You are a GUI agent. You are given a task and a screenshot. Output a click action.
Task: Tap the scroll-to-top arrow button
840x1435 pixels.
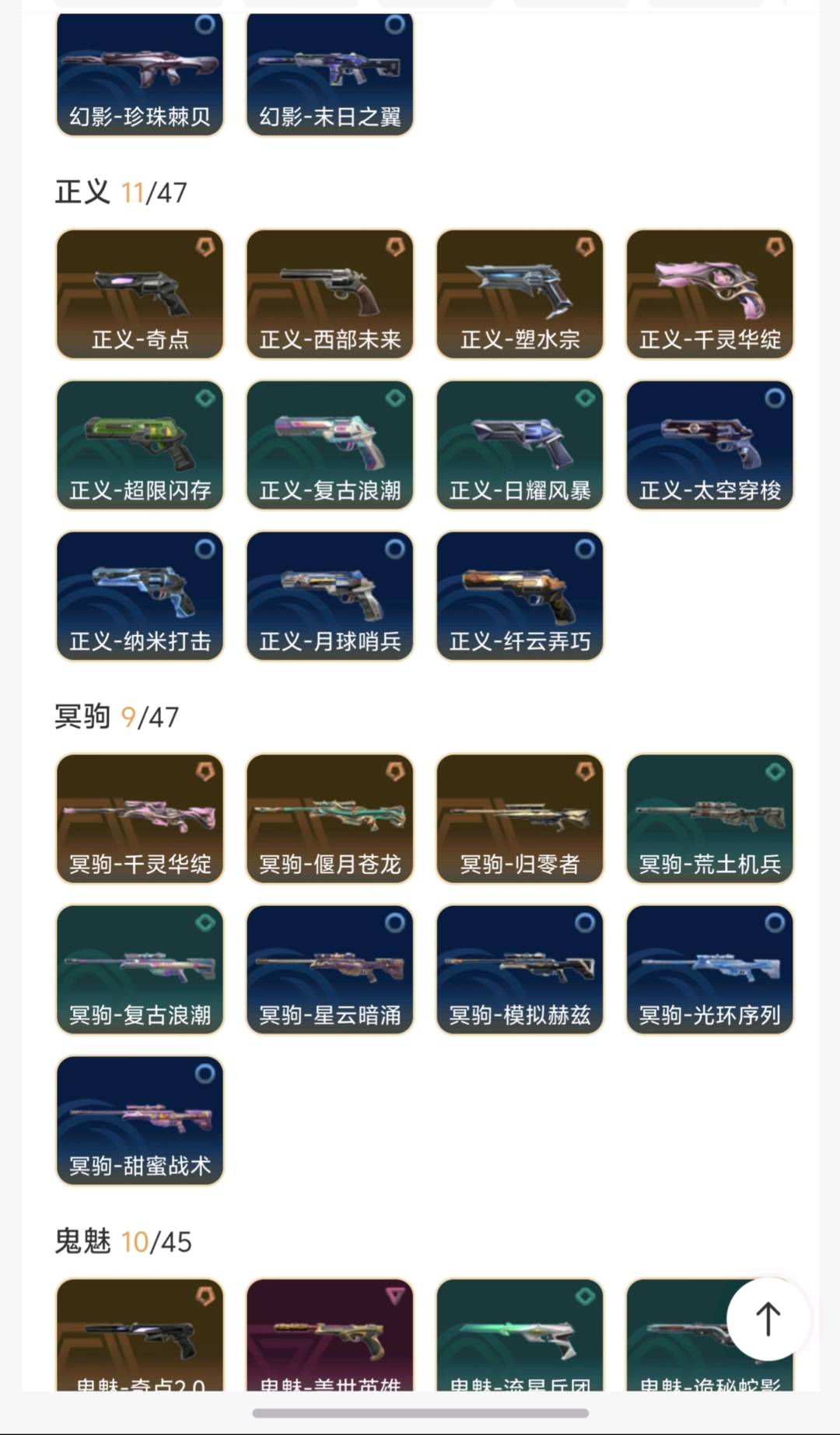pyautogui.click(x=768, y=1319)
